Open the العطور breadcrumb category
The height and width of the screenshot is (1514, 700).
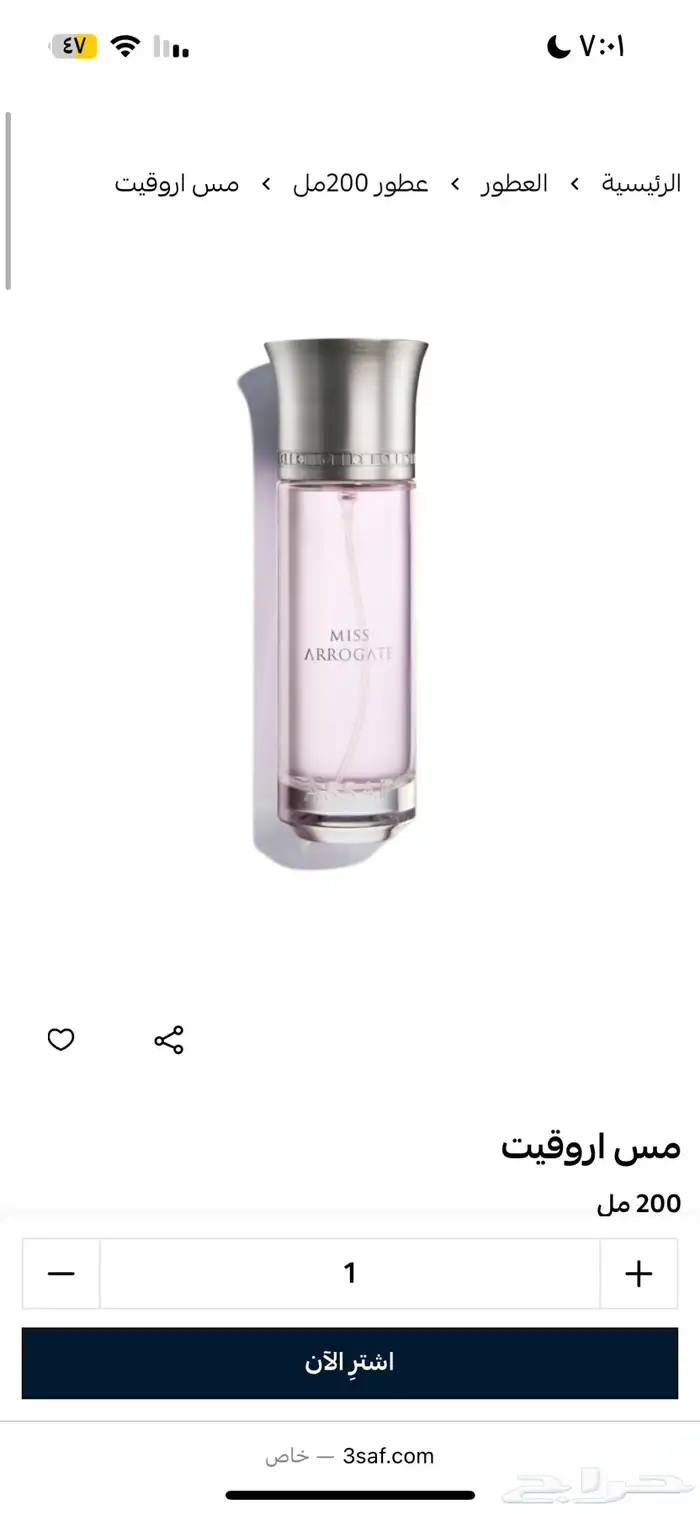pyautogui.click(x=514, y=184)
